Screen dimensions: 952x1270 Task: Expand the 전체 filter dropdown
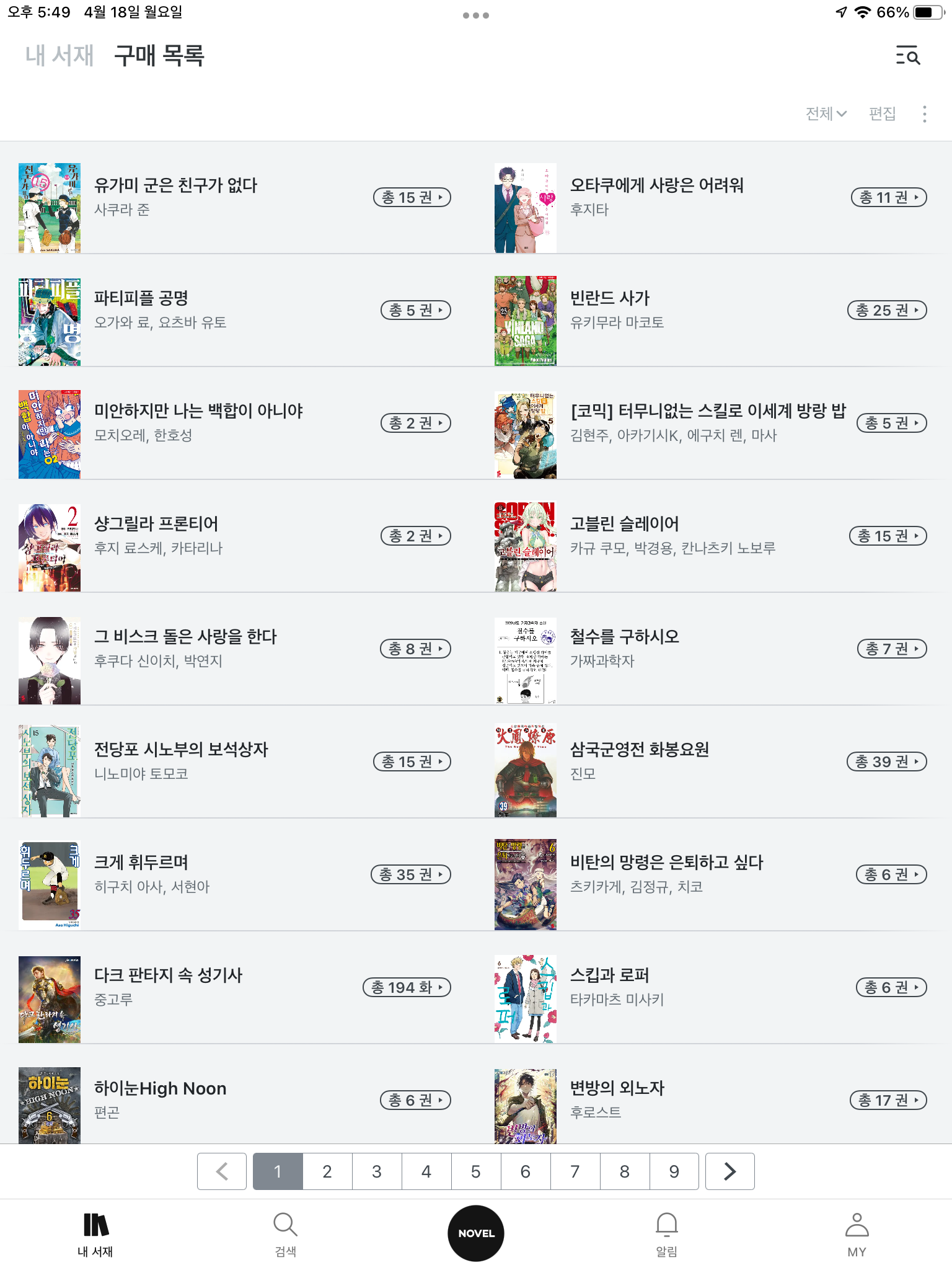[826, 113]
